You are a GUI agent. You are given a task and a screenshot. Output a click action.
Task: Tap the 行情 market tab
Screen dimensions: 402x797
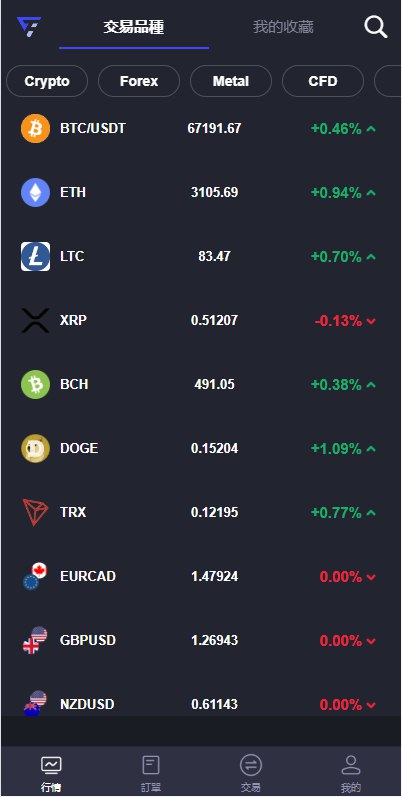click(x=51, y=773)
